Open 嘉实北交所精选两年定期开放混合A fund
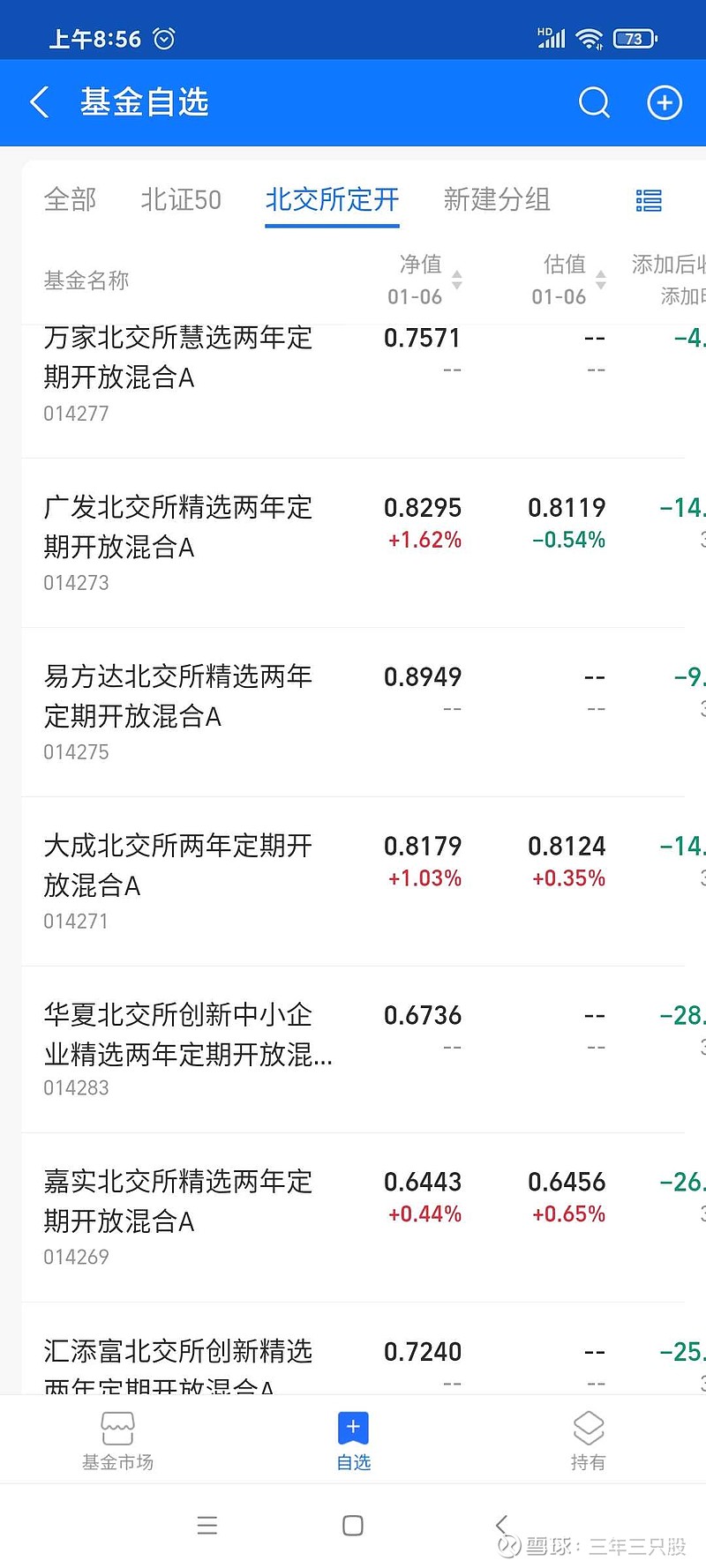Image resolution: width=706 pixels, height=1568 pixels. (x=353, y=1218)
